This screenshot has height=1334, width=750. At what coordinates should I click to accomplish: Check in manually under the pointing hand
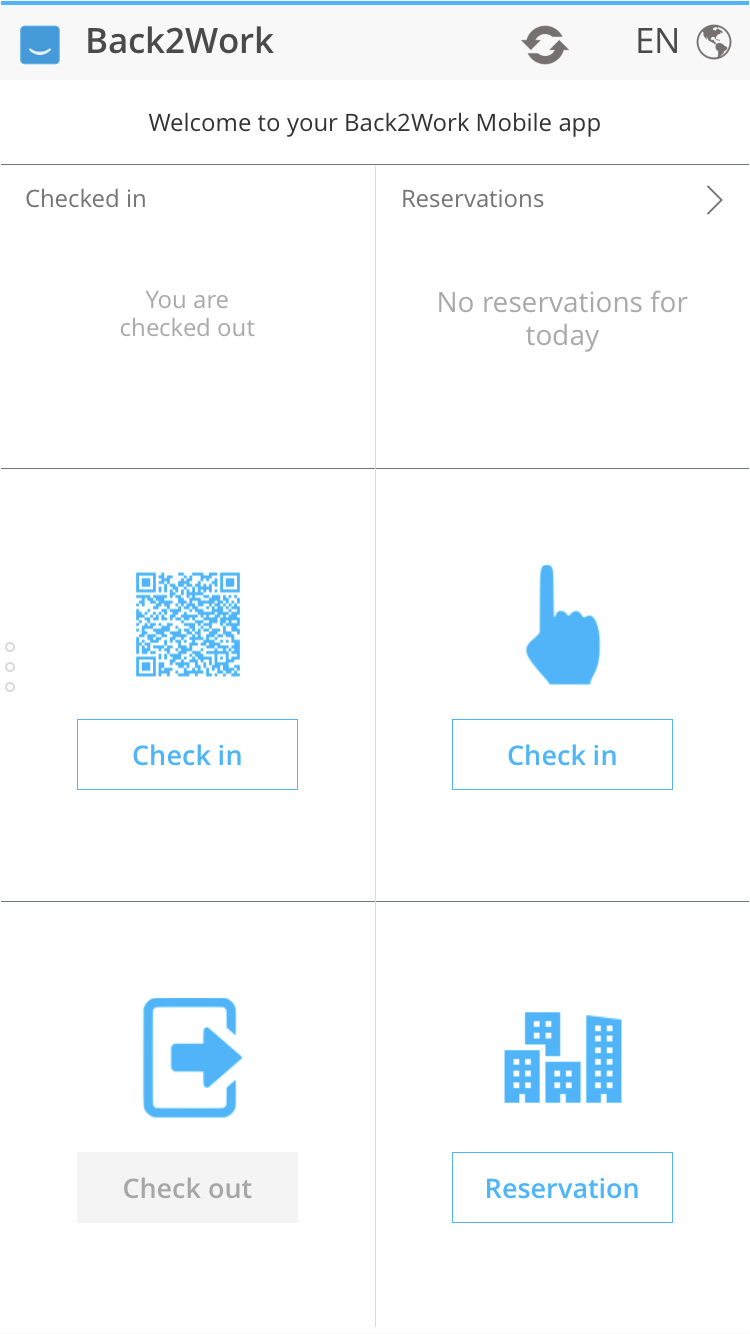coord(562,755)
